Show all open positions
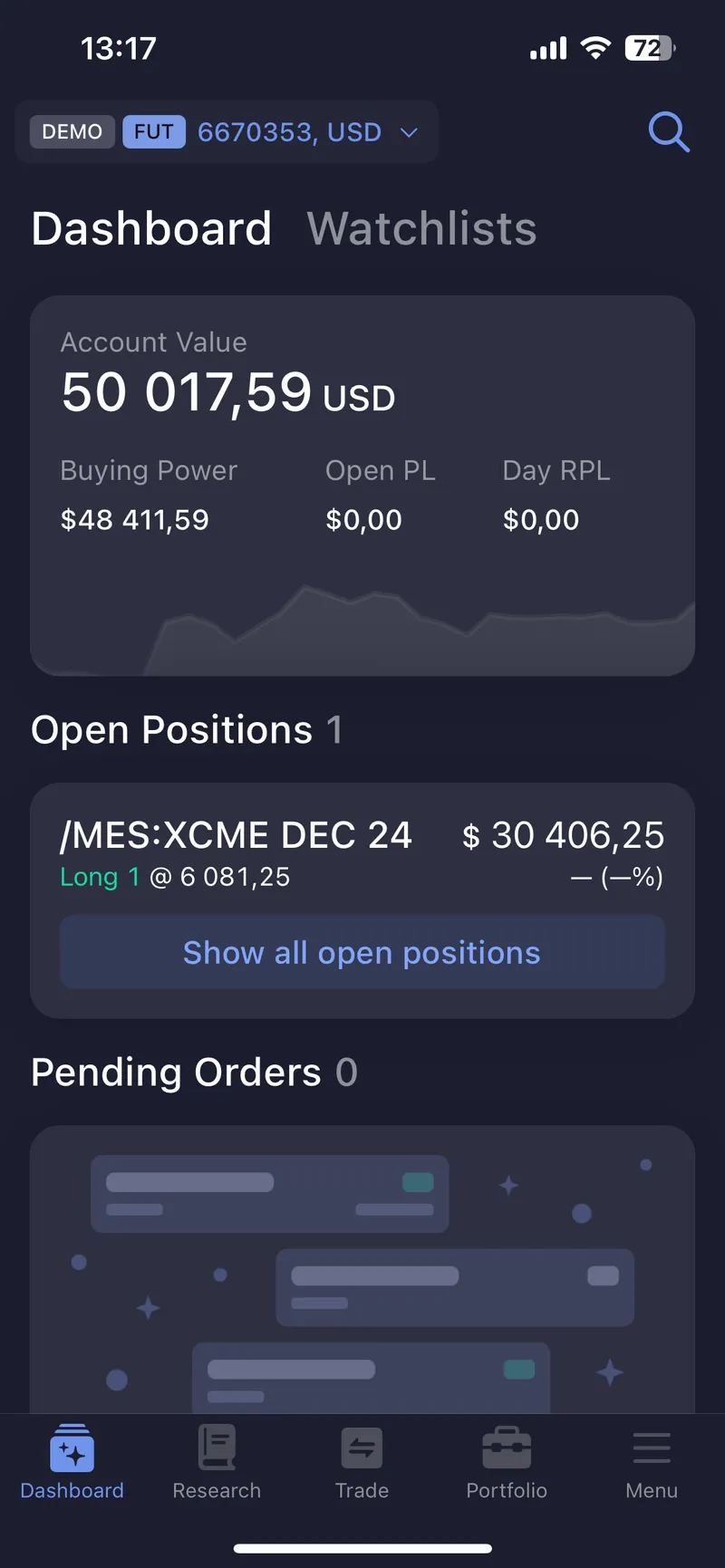The image size is (725, 1568). click(362, 953)
